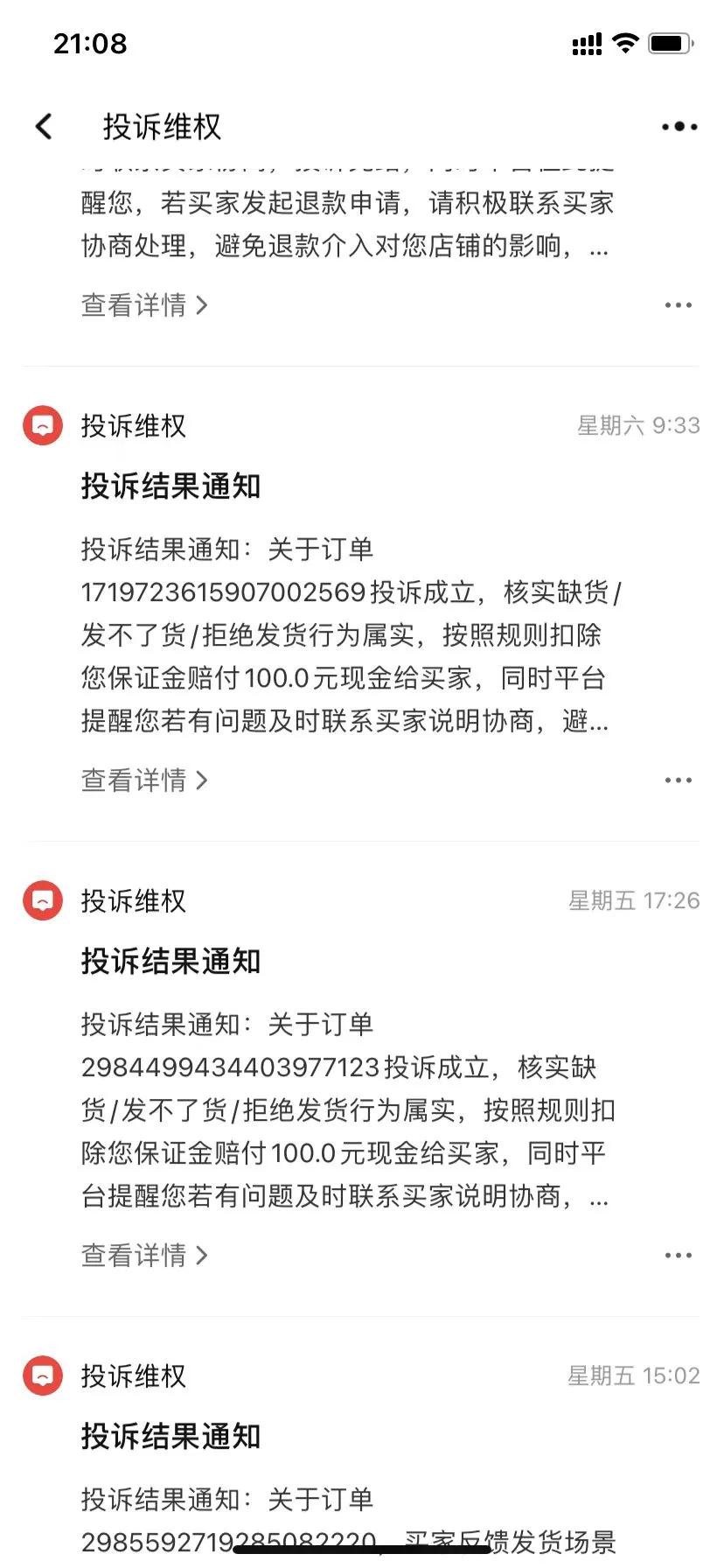Tap the red chat bubble icon of the 星期五 17:26 message

pos(41,899)
